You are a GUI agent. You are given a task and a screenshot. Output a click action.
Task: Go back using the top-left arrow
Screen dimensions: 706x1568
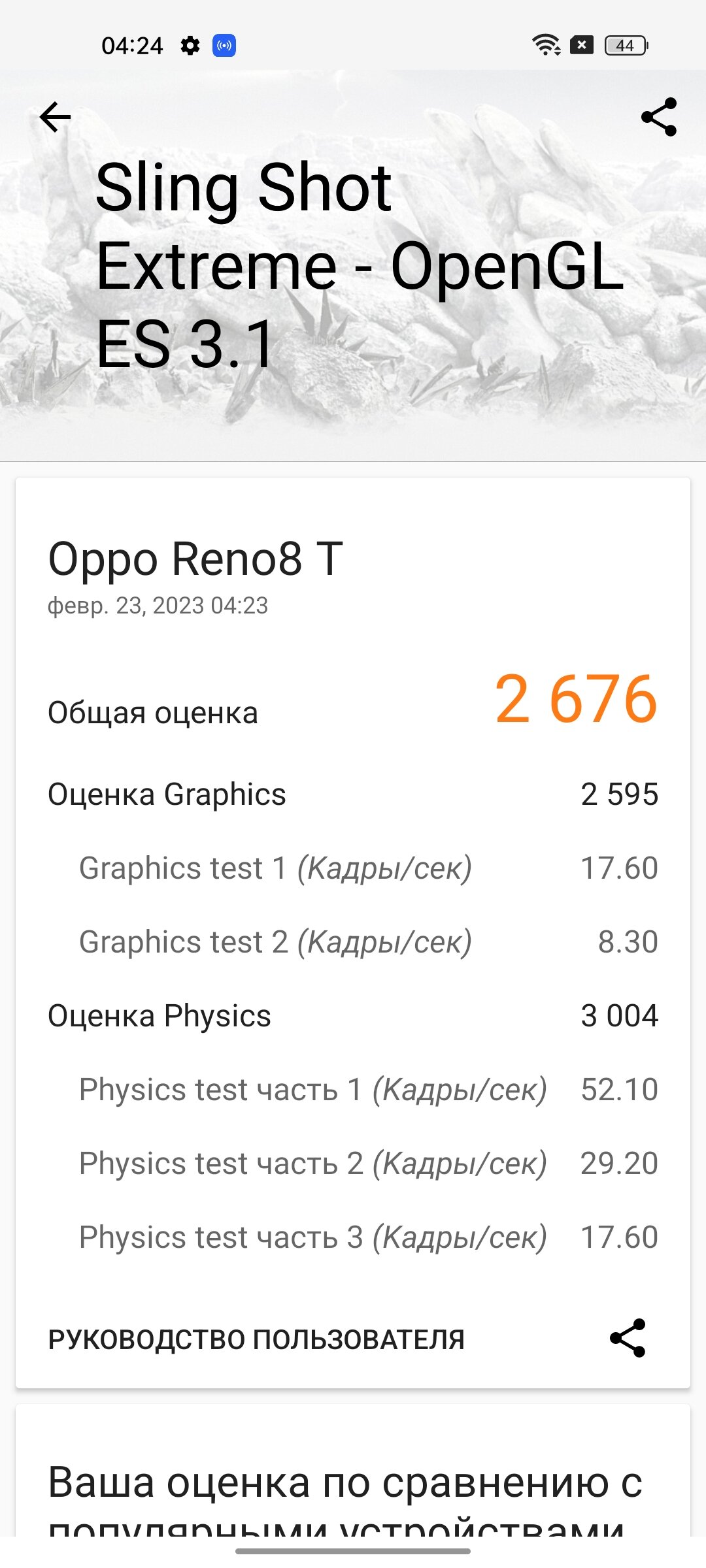click(x=55, y=118)
